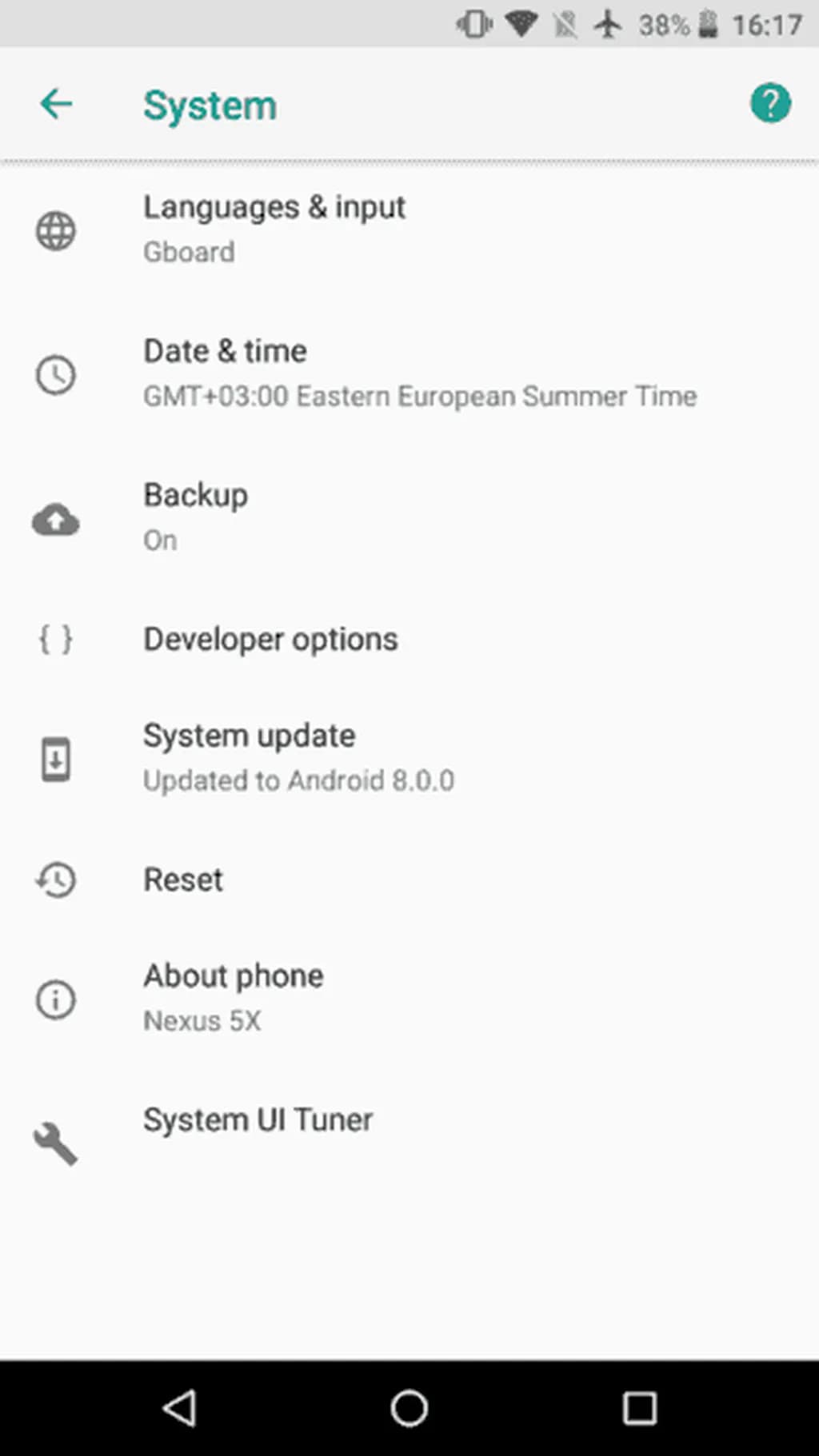This screenshot has width=819, height=1456.
Task: Open Backup settings
Action: 196,517
